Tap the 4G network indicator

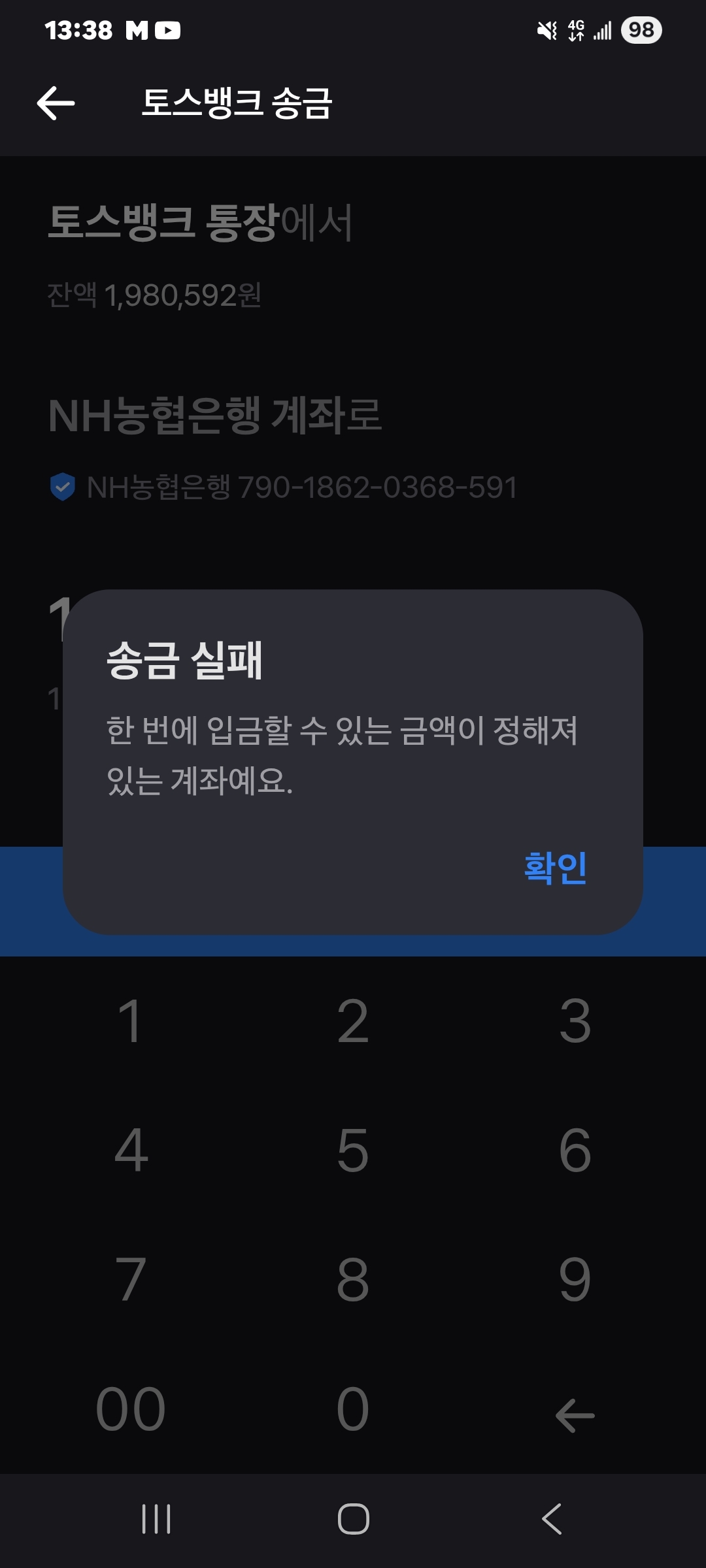(575, 29)
